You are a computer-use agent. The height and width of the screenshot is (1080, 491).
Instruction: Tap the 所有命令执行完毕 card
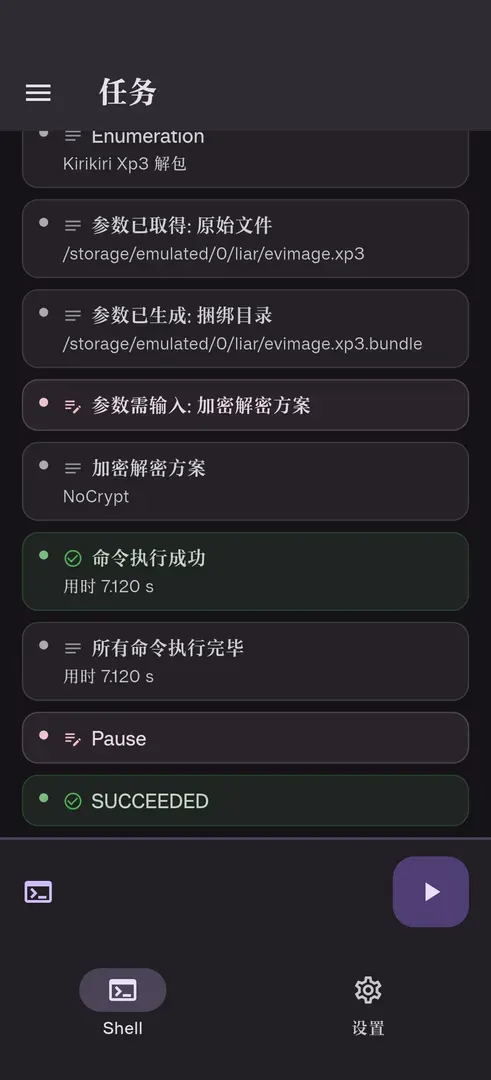pyautogui.click(x=245, y=661)
